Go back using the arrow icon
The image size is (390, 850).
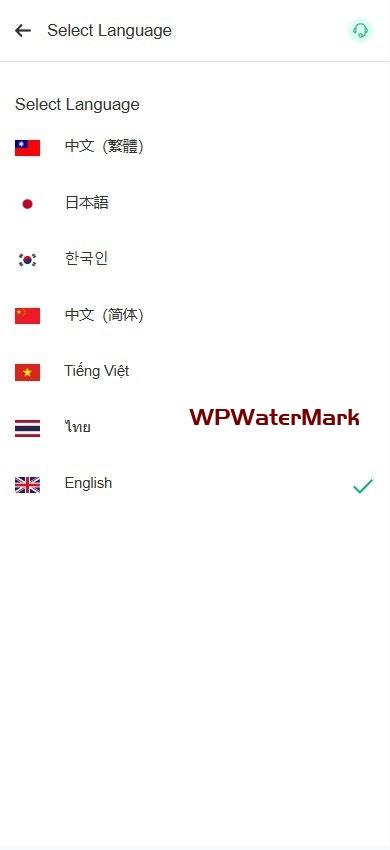(x=23, y=31)
